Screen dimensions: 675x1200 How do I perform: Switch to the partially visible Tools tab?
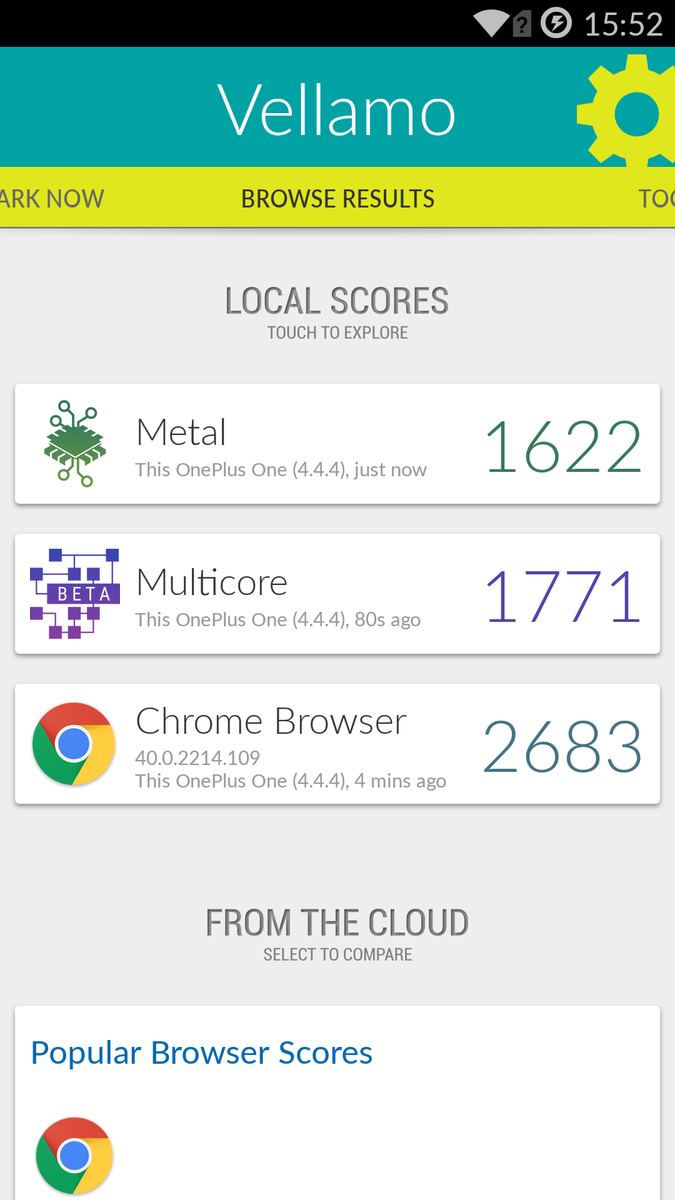(656, 198)
